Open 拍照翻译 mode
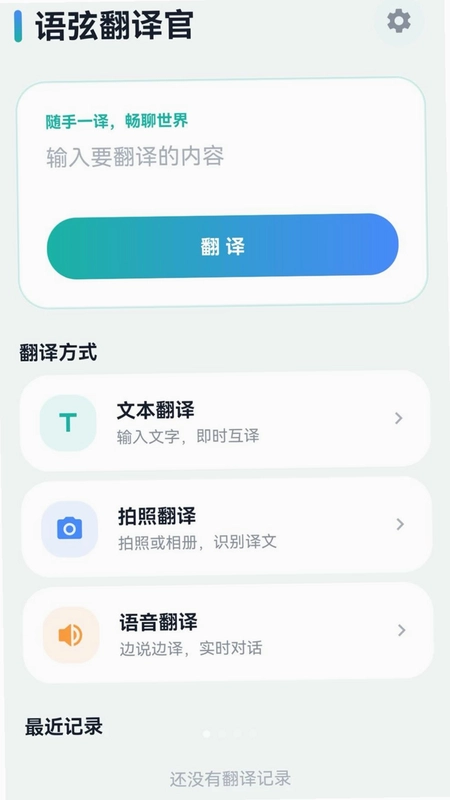 (x=227, y=528)
